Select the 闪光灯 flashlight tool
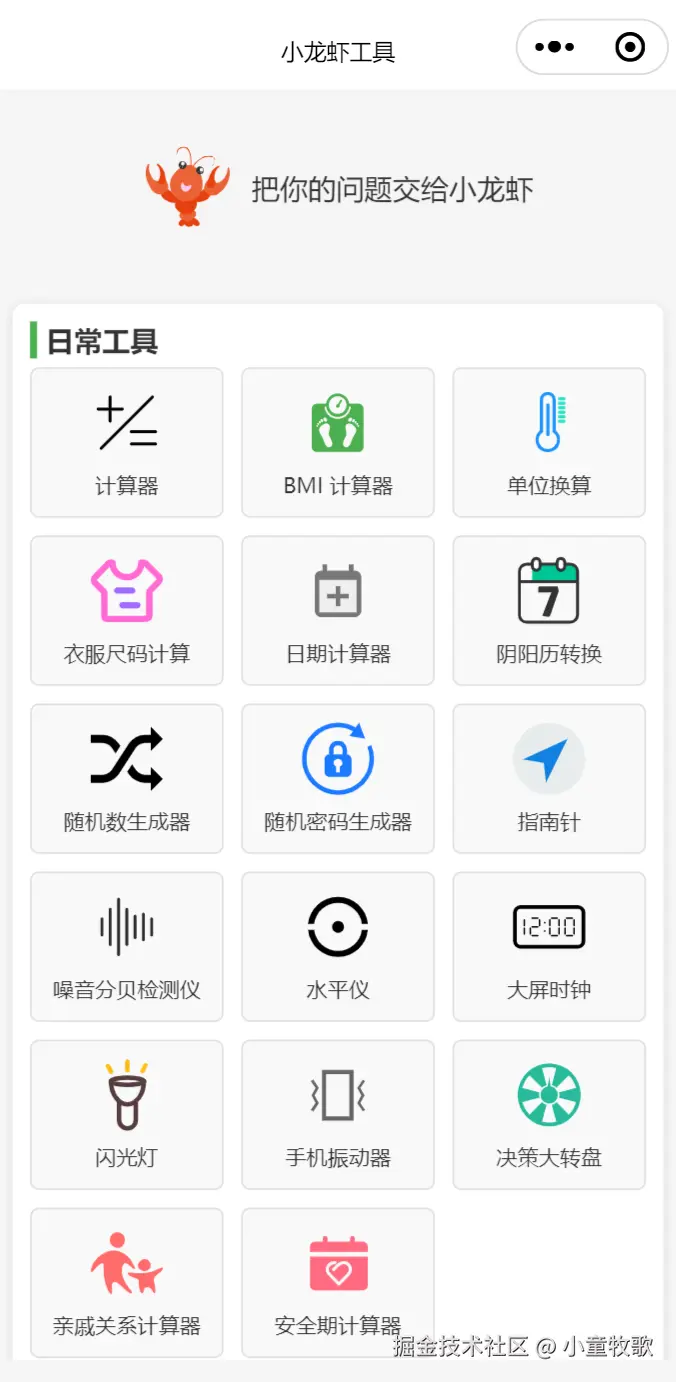The height and width of the screenshot is (1382, 676). pos(127,1114)
